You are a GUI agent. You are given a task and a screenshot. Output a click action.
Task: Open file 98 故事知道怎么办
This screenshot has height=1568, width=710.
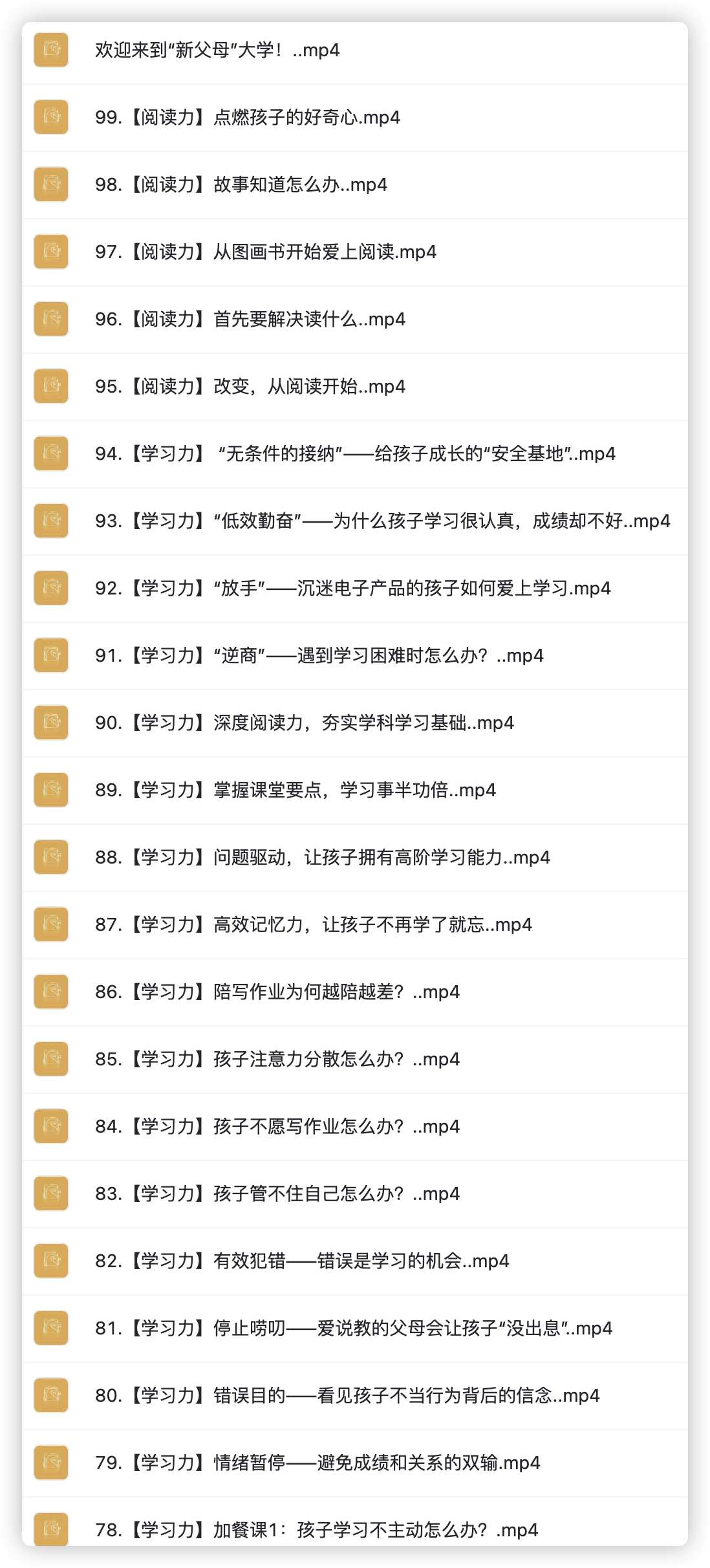tap(241, 185)
